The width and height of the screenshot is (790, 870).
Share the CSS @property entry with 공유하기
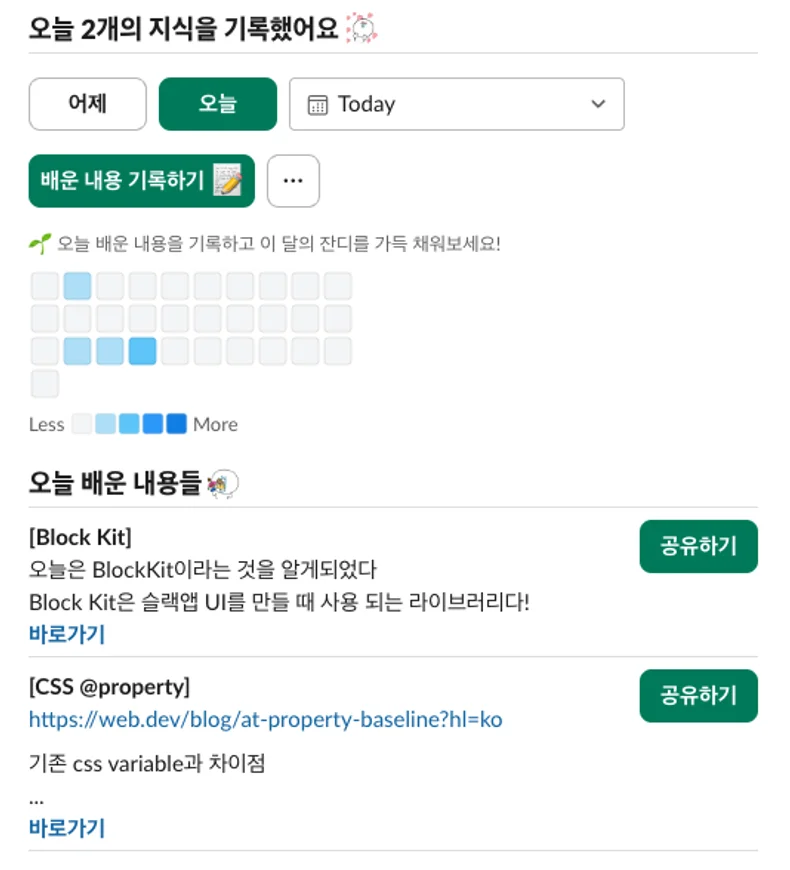[698, 696]
